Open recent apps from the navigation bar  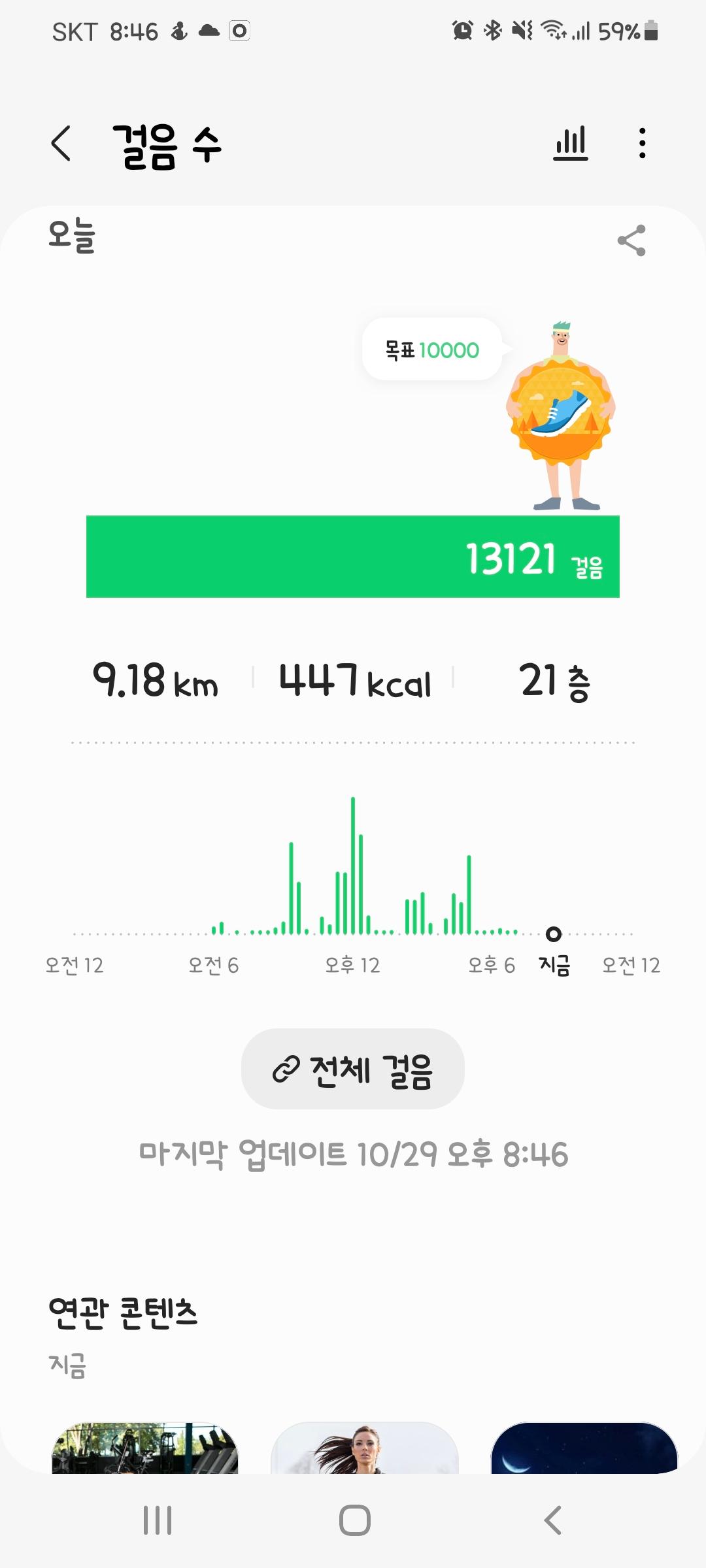pos(158,1520)
